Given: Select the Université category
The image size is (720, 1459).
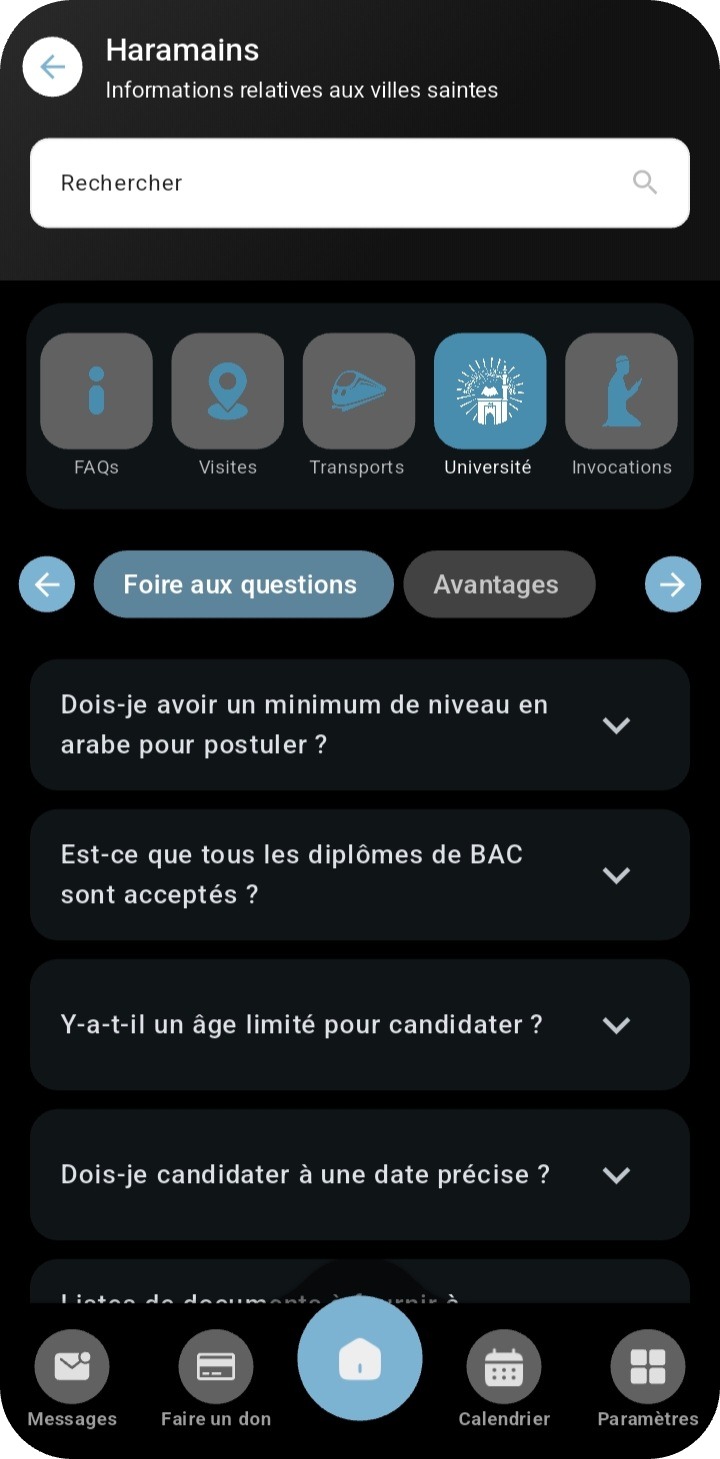Looking at the screenshot, I should (489, 391).
